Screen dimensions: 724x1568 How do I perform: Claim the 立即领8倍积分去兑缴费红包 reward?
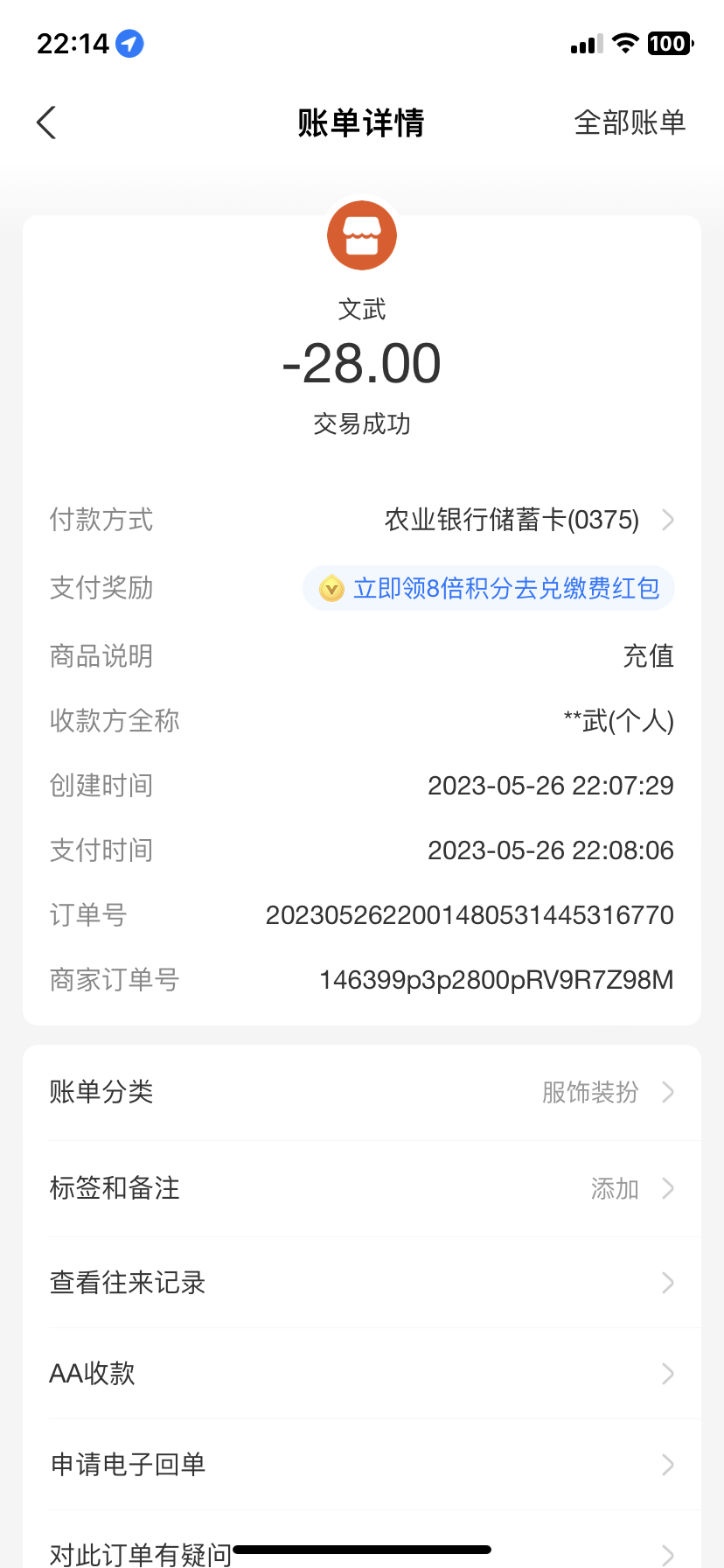pyautogui.click(x=490, y=588)
